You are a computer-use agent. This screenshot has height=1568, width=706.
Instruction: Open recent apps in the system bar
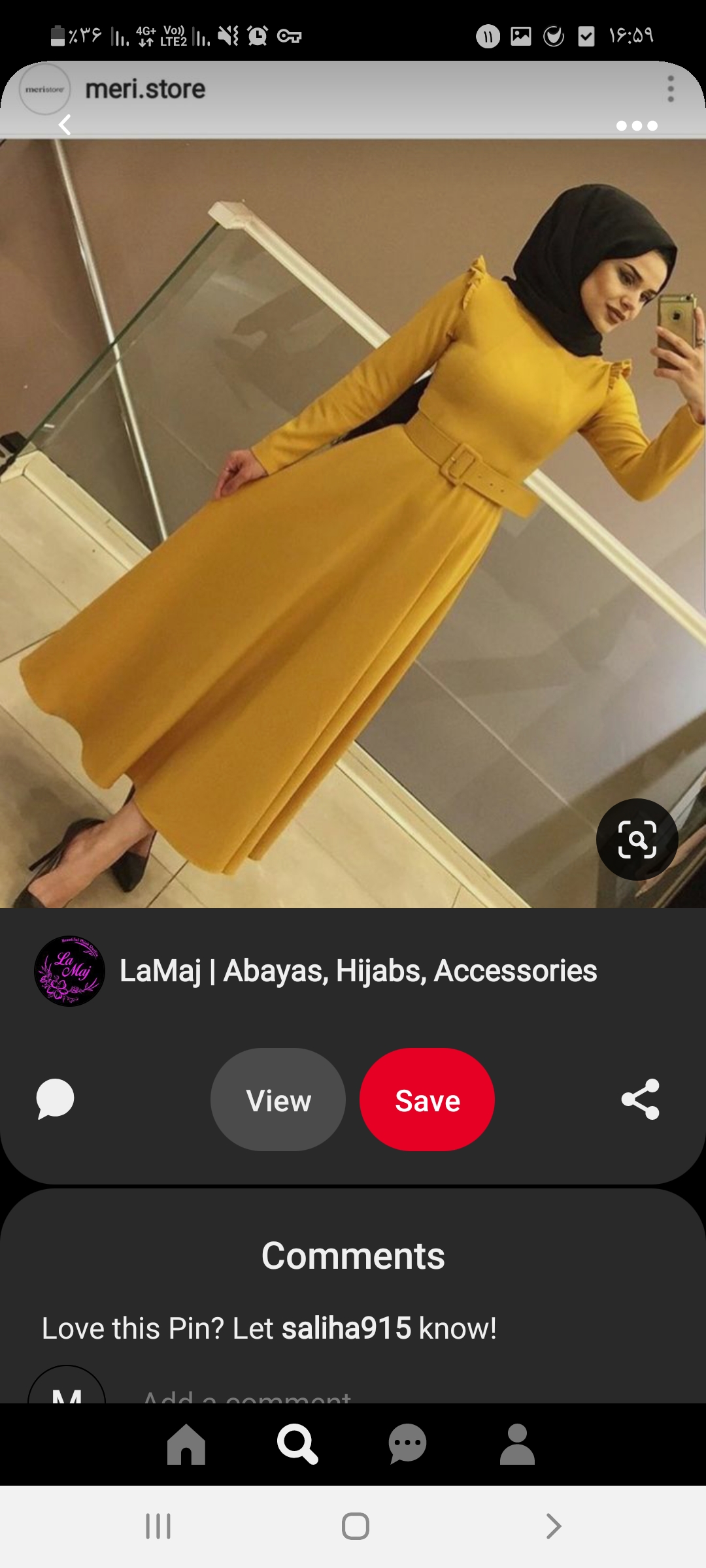click(x=158, y=1526)
